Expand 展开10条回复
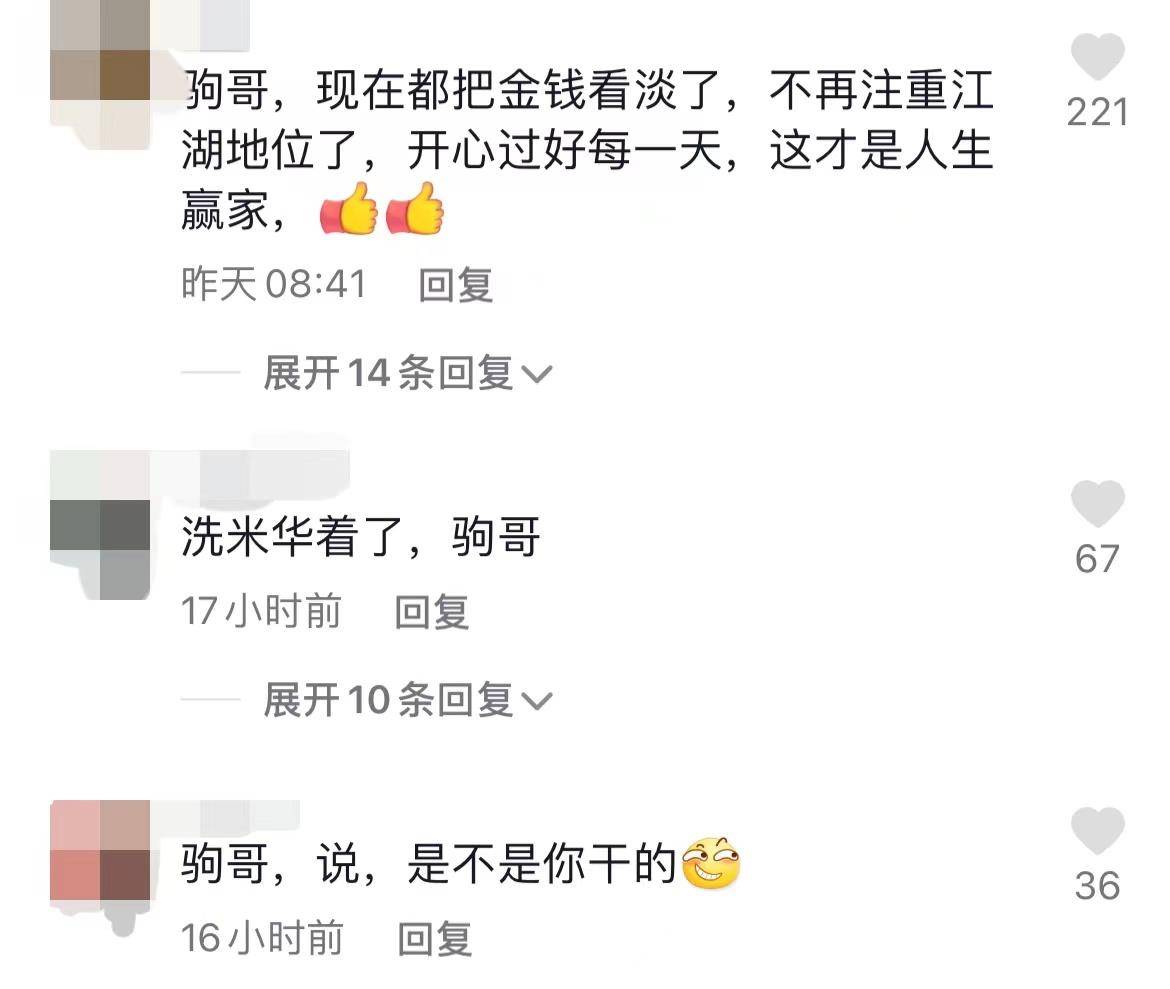The width and height of the screenshot is (1170, 989). [406, 701]
